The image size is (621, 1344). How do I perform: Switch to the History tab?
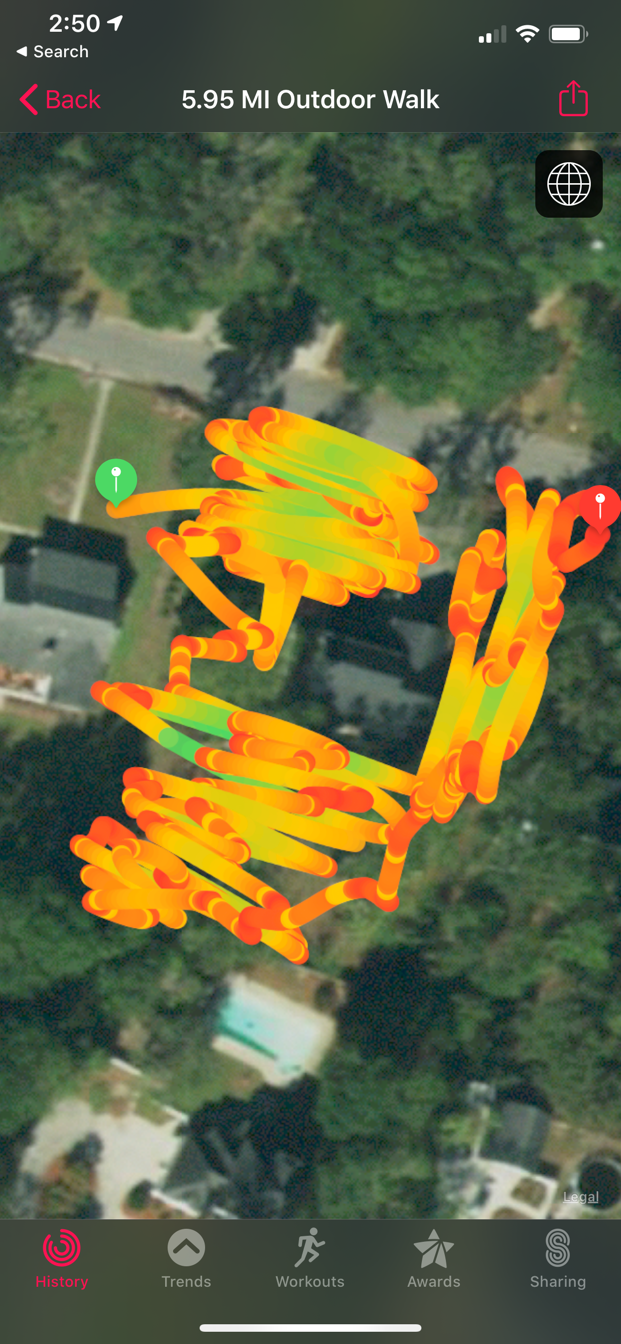(x=62, y=1260)
